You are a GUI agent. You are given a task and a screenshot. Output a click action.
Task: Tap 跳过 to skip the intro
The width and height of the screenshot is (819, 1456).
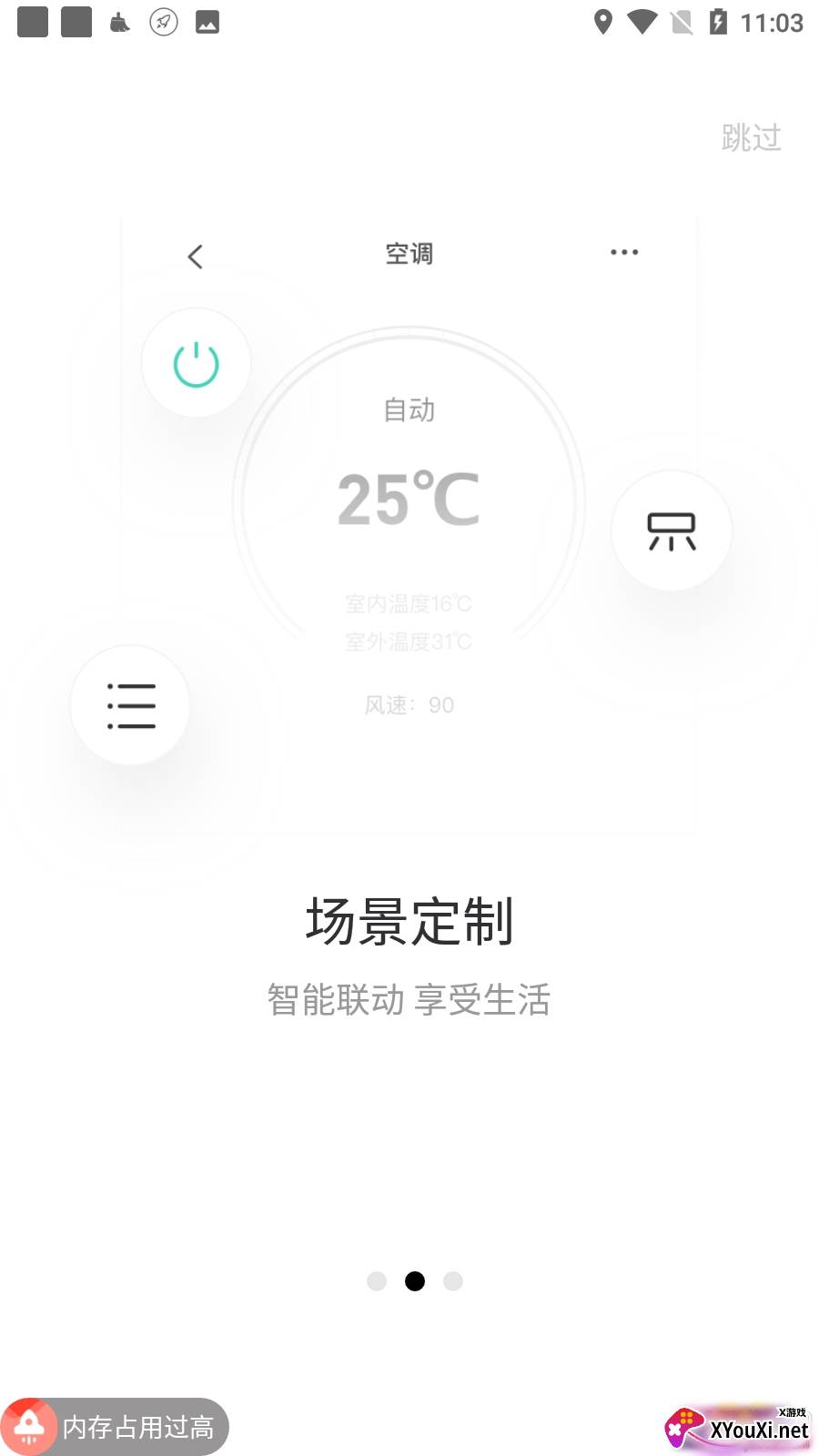[752, 138]
